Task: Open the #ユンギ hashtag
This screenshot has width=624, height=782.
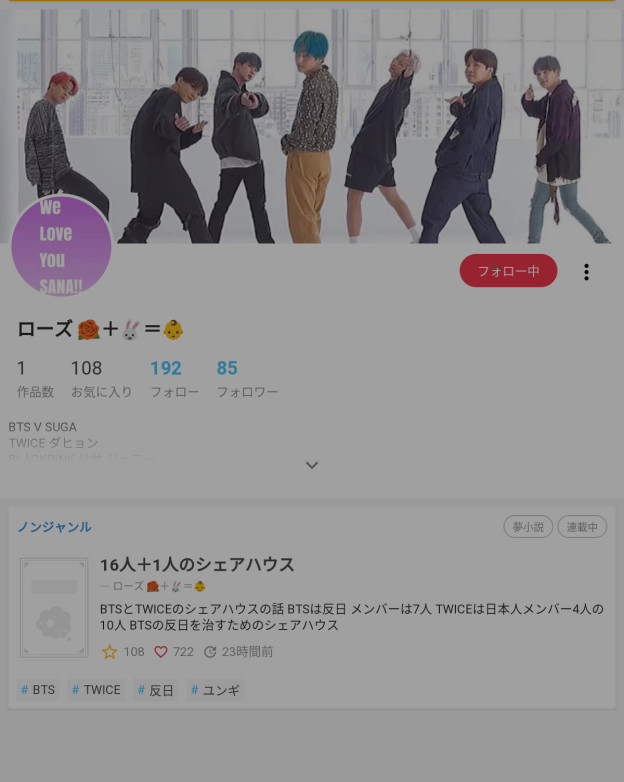Action: 215,690
